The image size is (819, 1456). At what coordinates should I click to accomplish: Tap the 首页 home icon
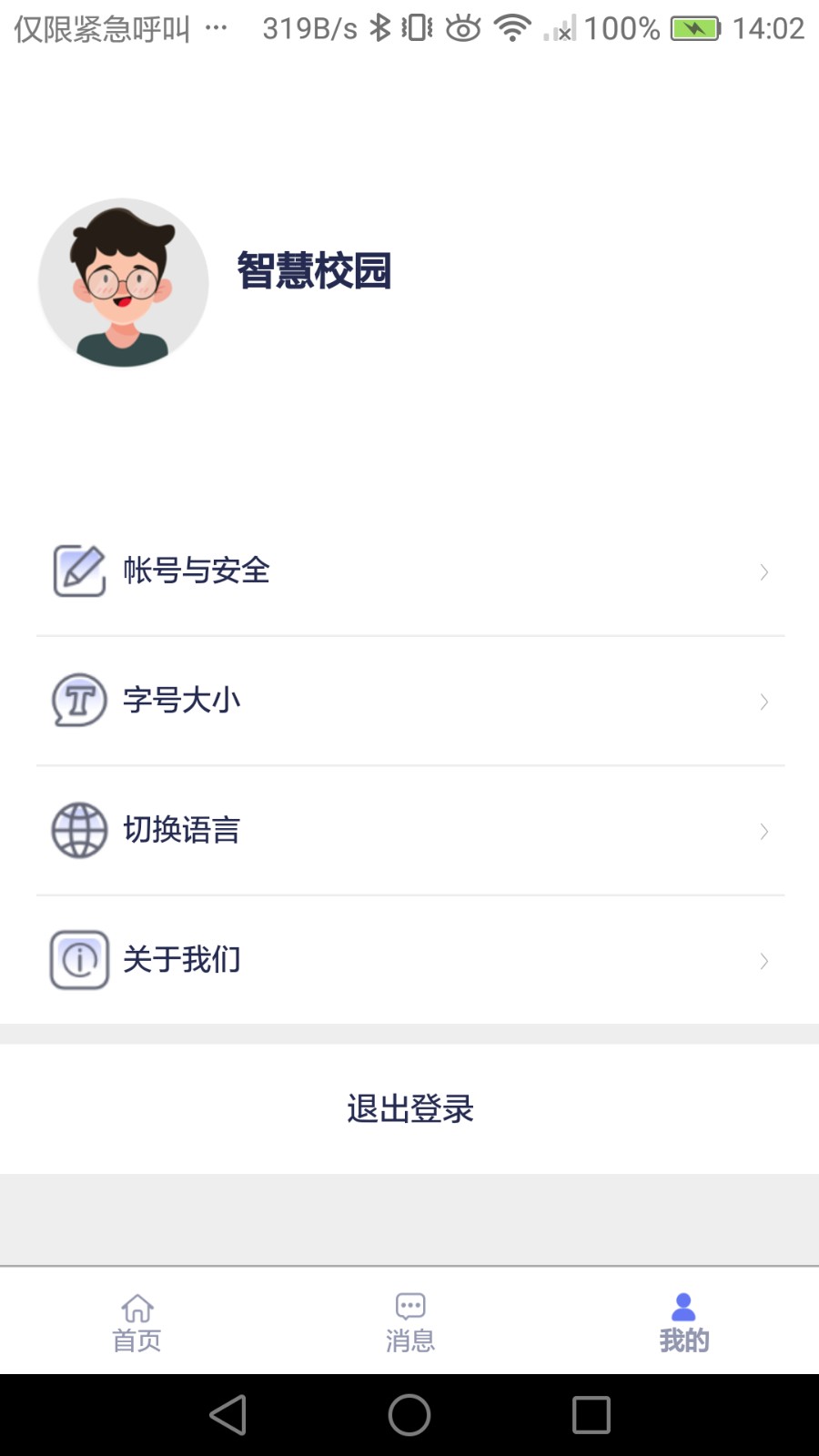coord(136,1308)
